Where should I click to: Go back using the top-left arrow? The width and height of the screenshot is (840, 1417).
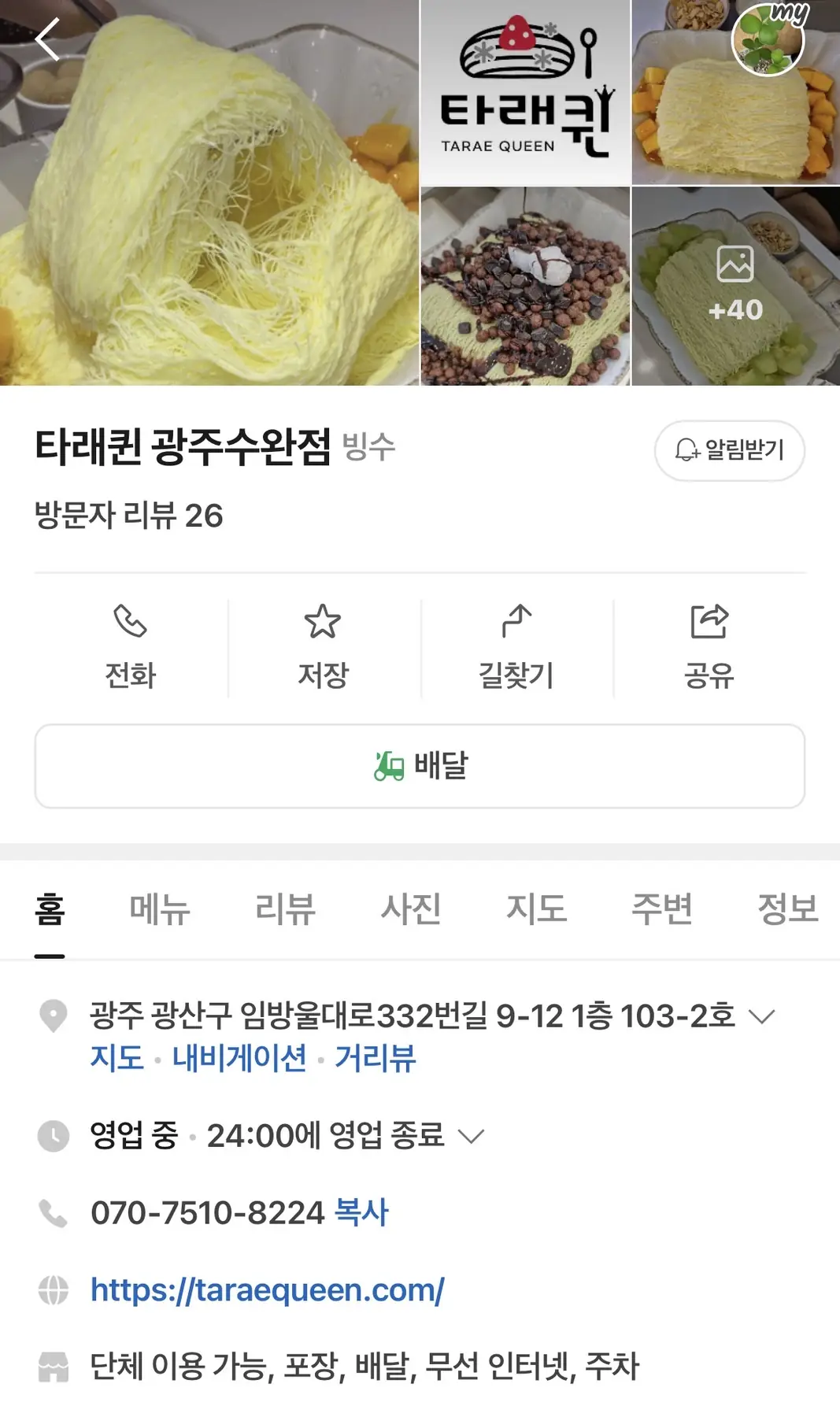(x=47, y=39)
